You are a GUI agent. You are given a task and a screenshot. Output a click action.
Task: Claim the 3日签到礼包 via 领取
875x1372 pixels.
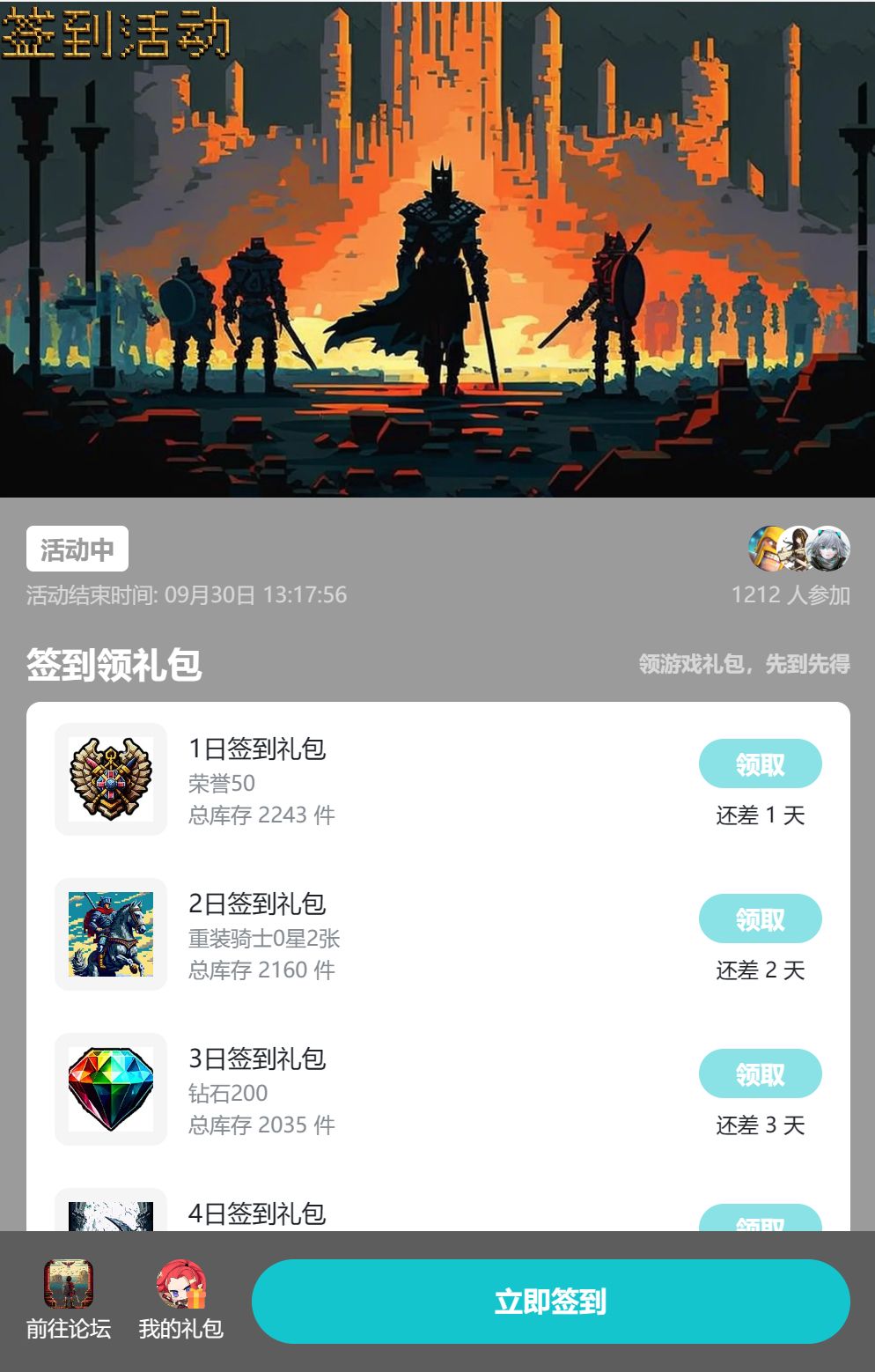(761, 1074)
